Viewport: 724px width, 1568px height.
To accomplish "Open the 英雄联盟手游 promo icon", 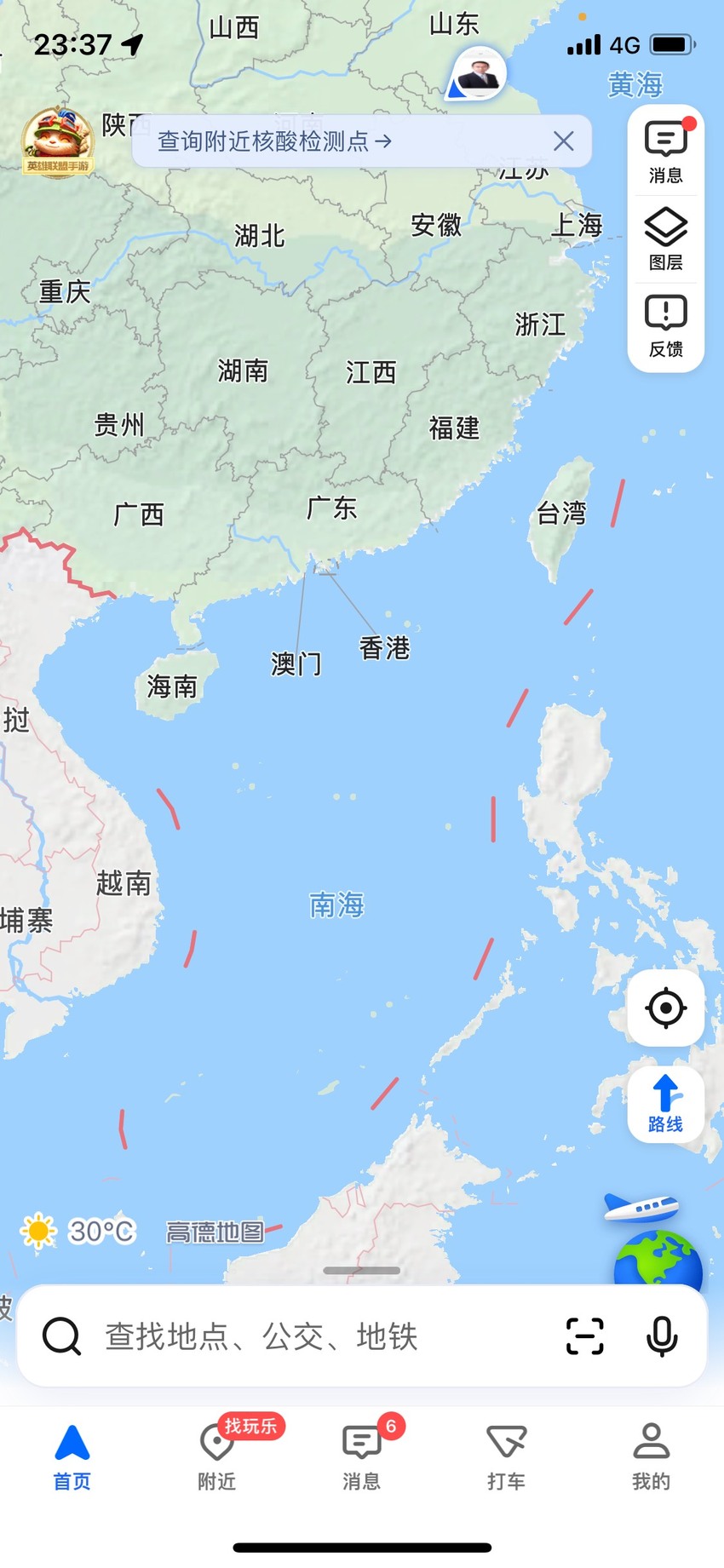I will [58, 142].
